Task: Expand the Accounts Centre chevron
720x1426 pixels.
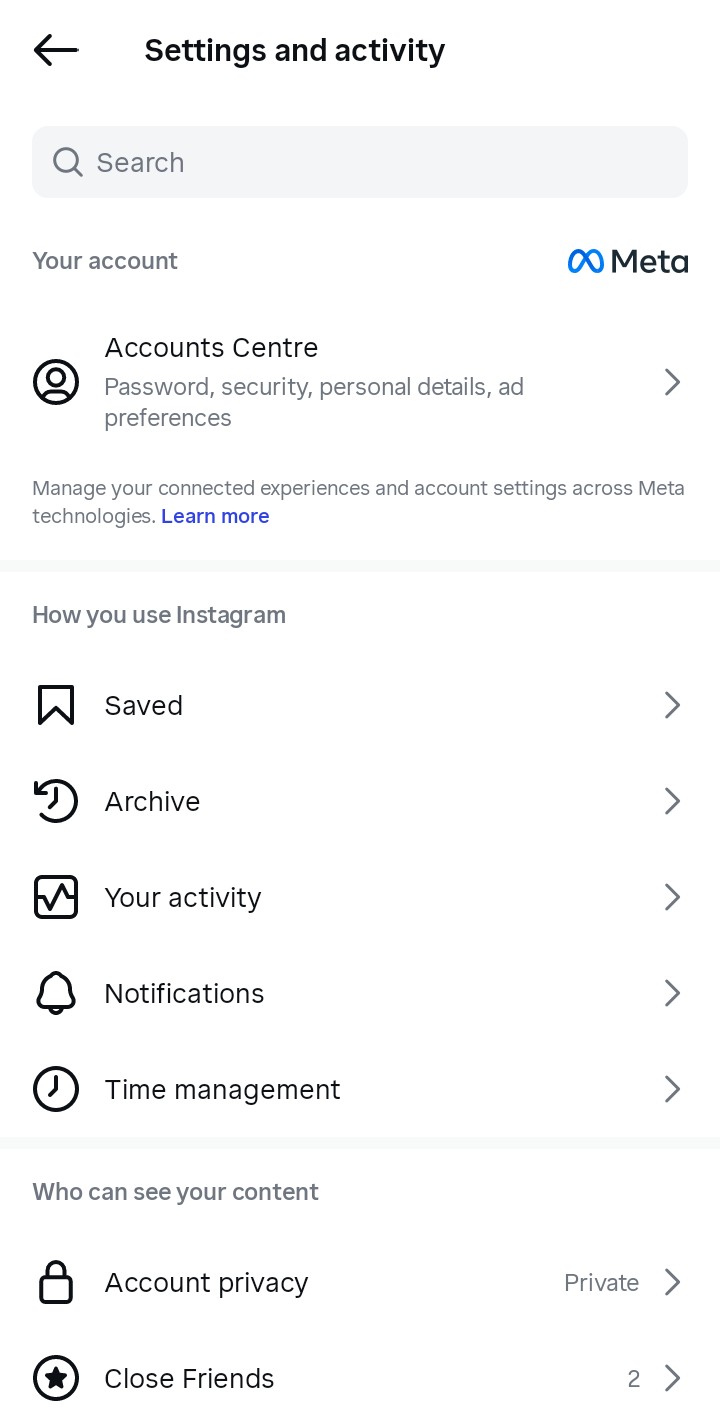Action: click(672, 382)
